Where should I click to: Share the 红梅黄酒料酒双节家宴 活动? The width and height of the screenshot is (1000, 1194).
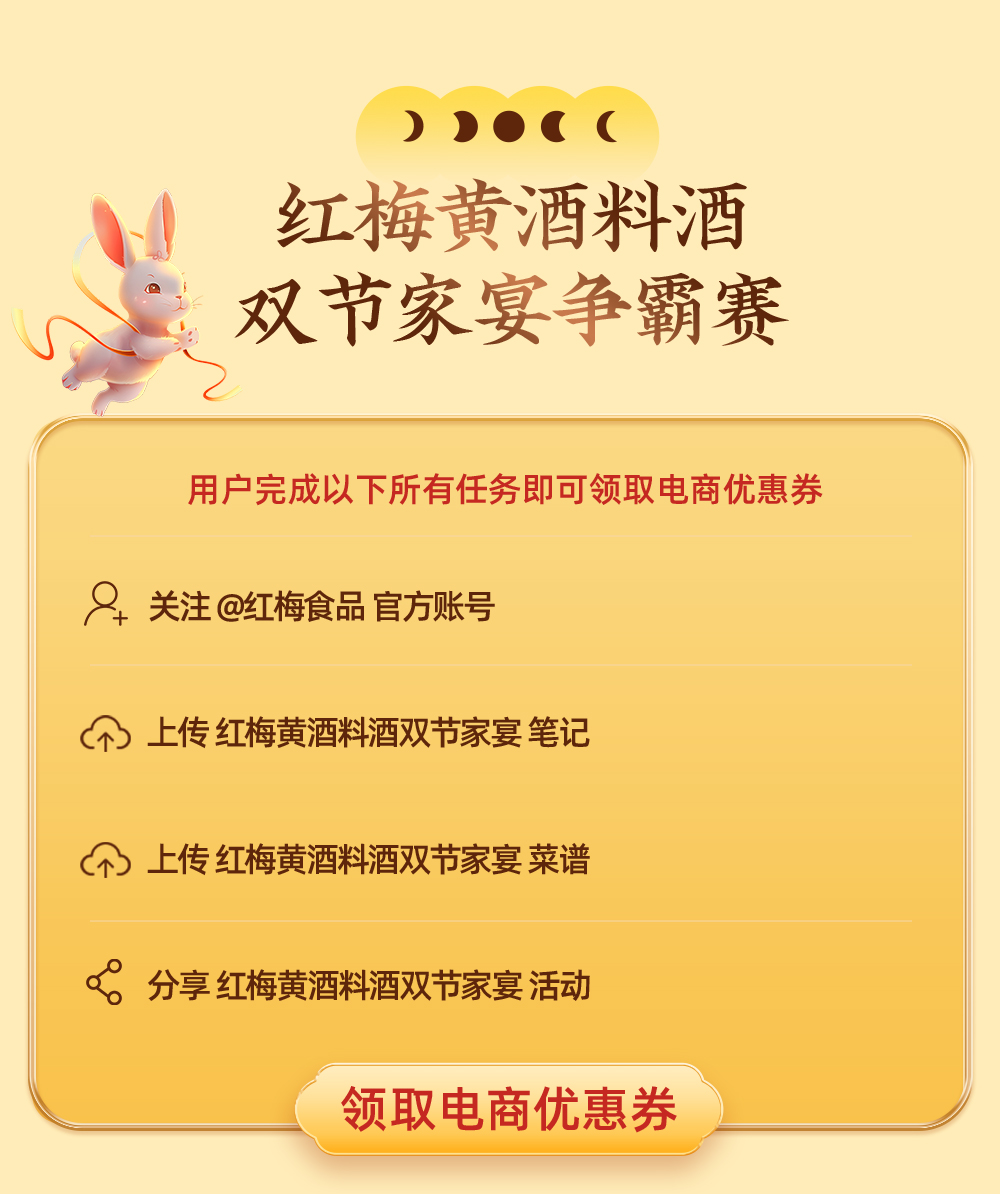pyautogui.click(x=368, y=985)
